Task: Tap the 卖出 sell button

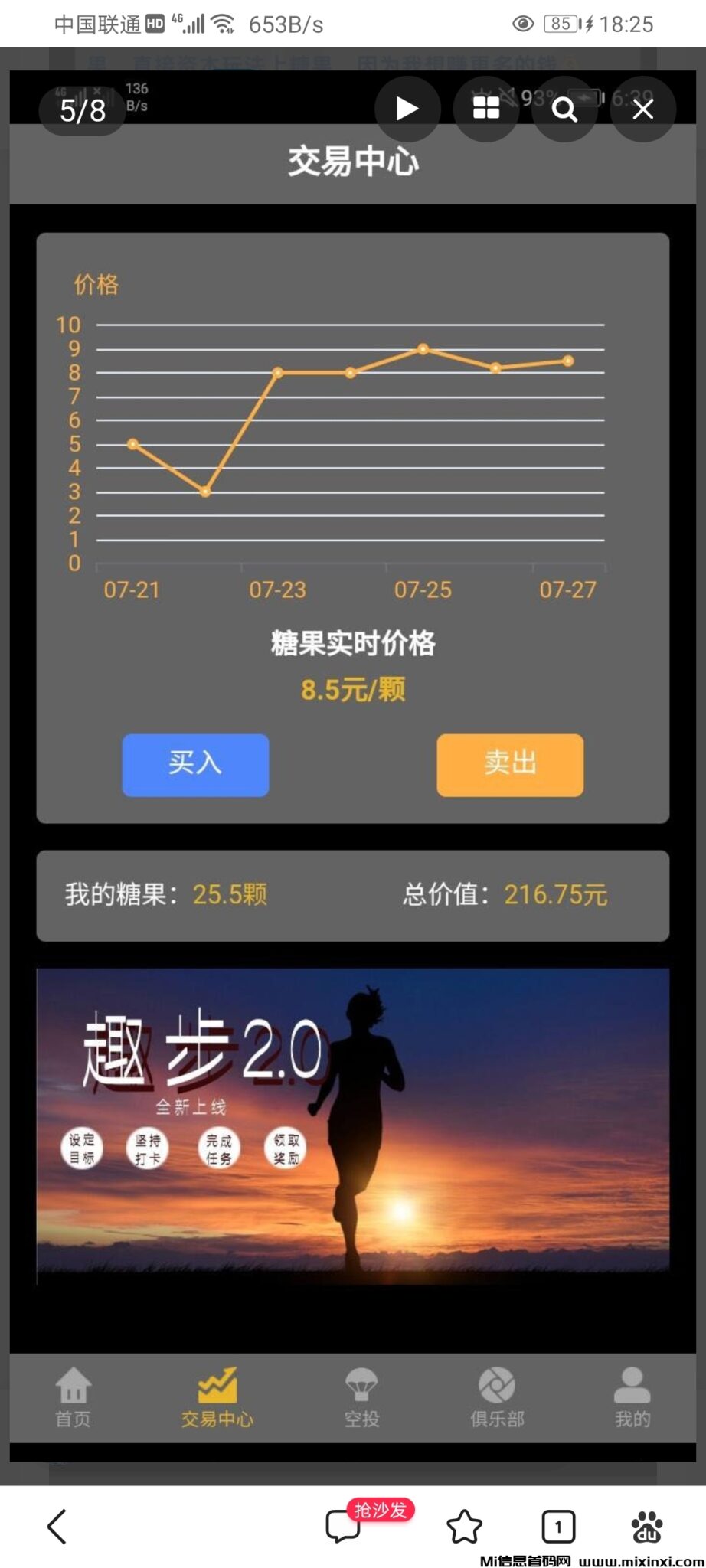Action: 509,763
